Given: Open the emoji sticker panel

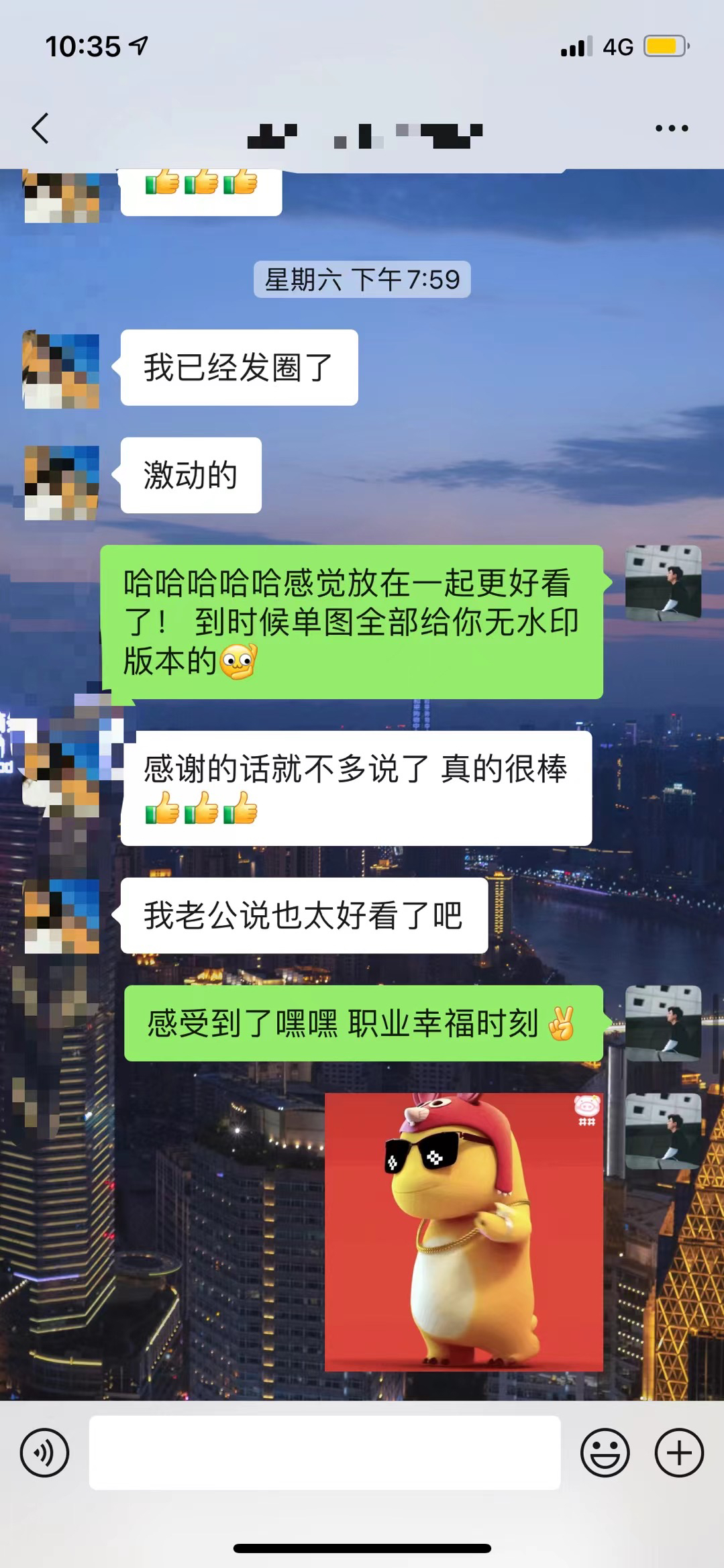Looking at the screenshot, I should [605, 1453].
